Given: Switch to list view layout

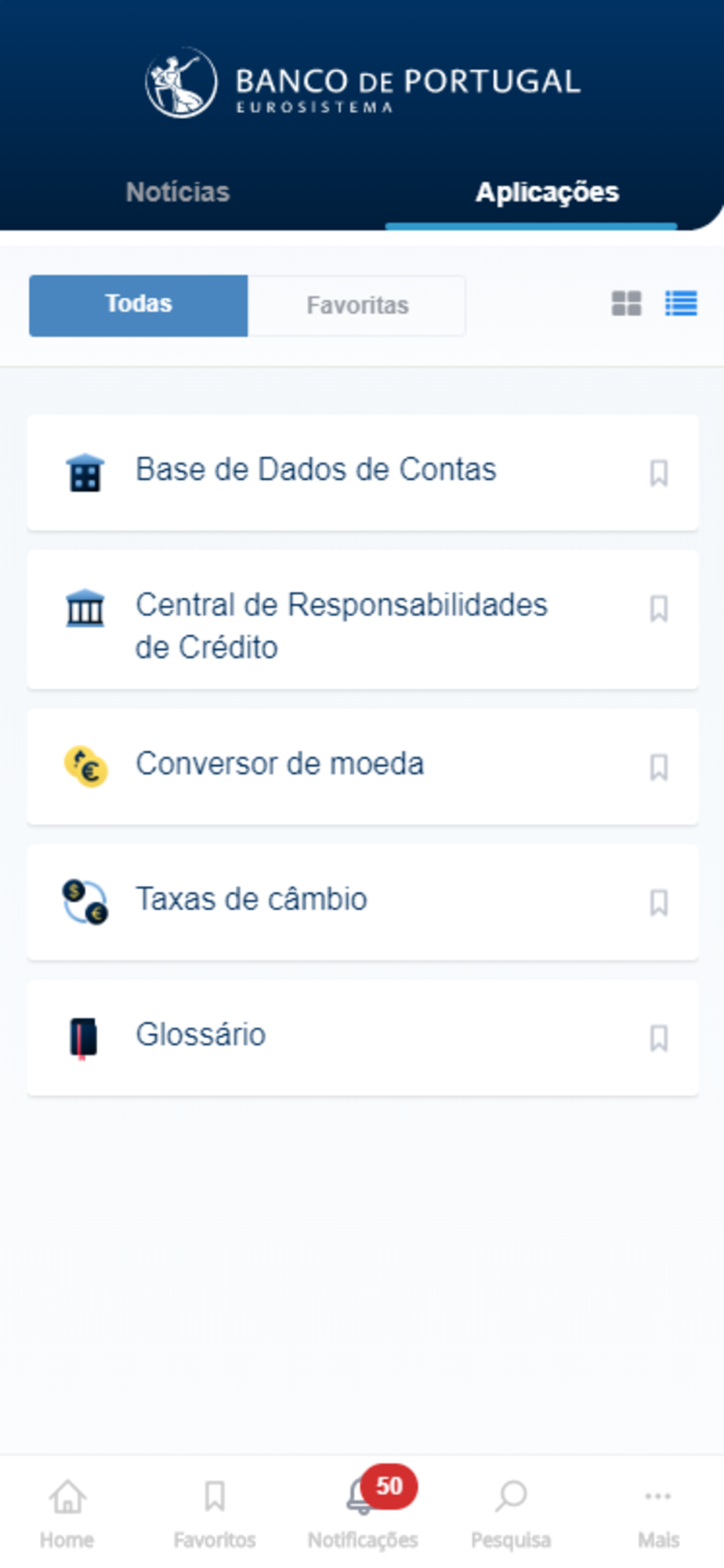Looking at the screenshot, I should pyautogui.click(x=681, y=303).
